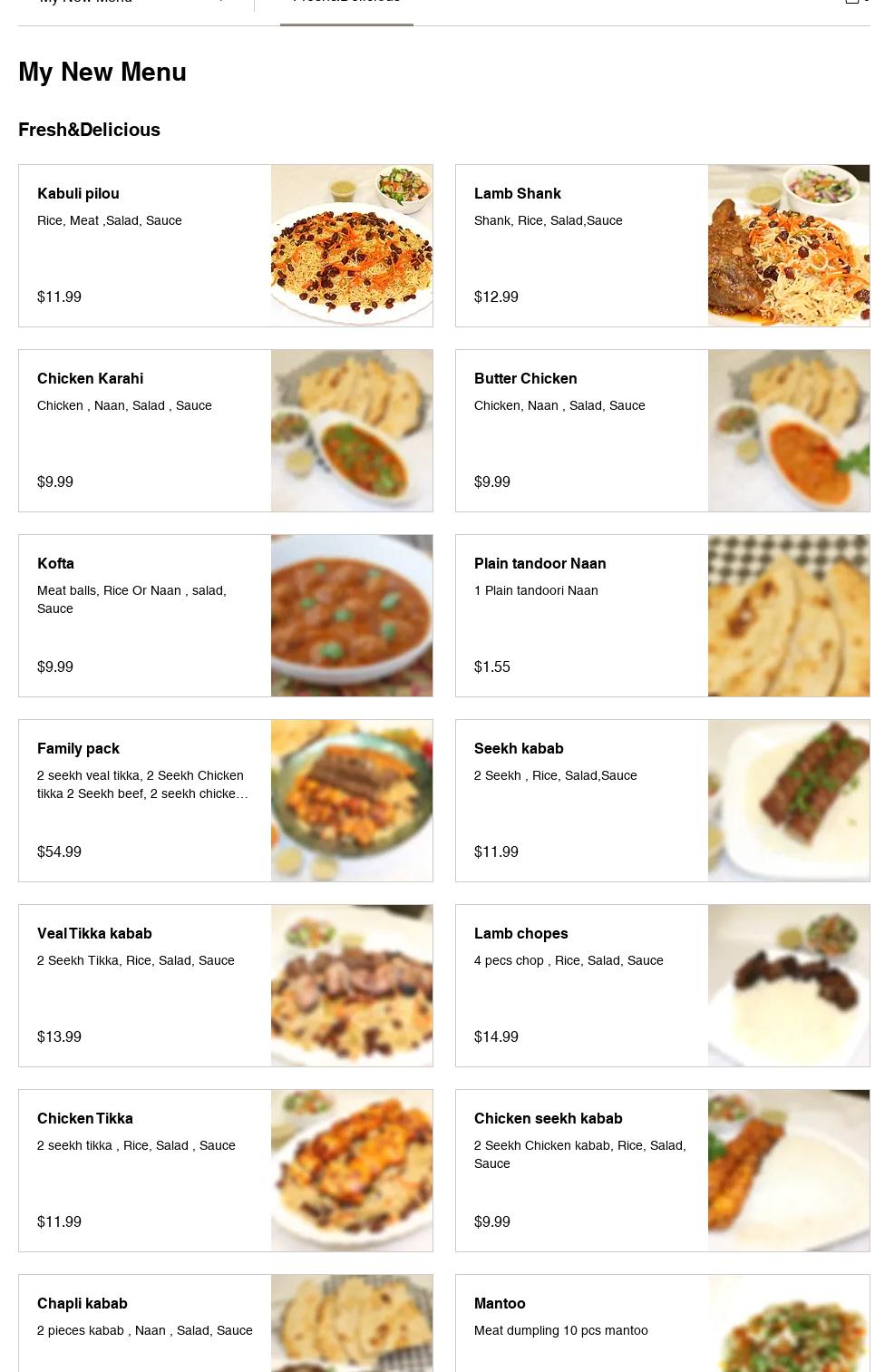Open the Kabuli pilou dish card
The image size is (875, 1372).
[x=225, y=246]
